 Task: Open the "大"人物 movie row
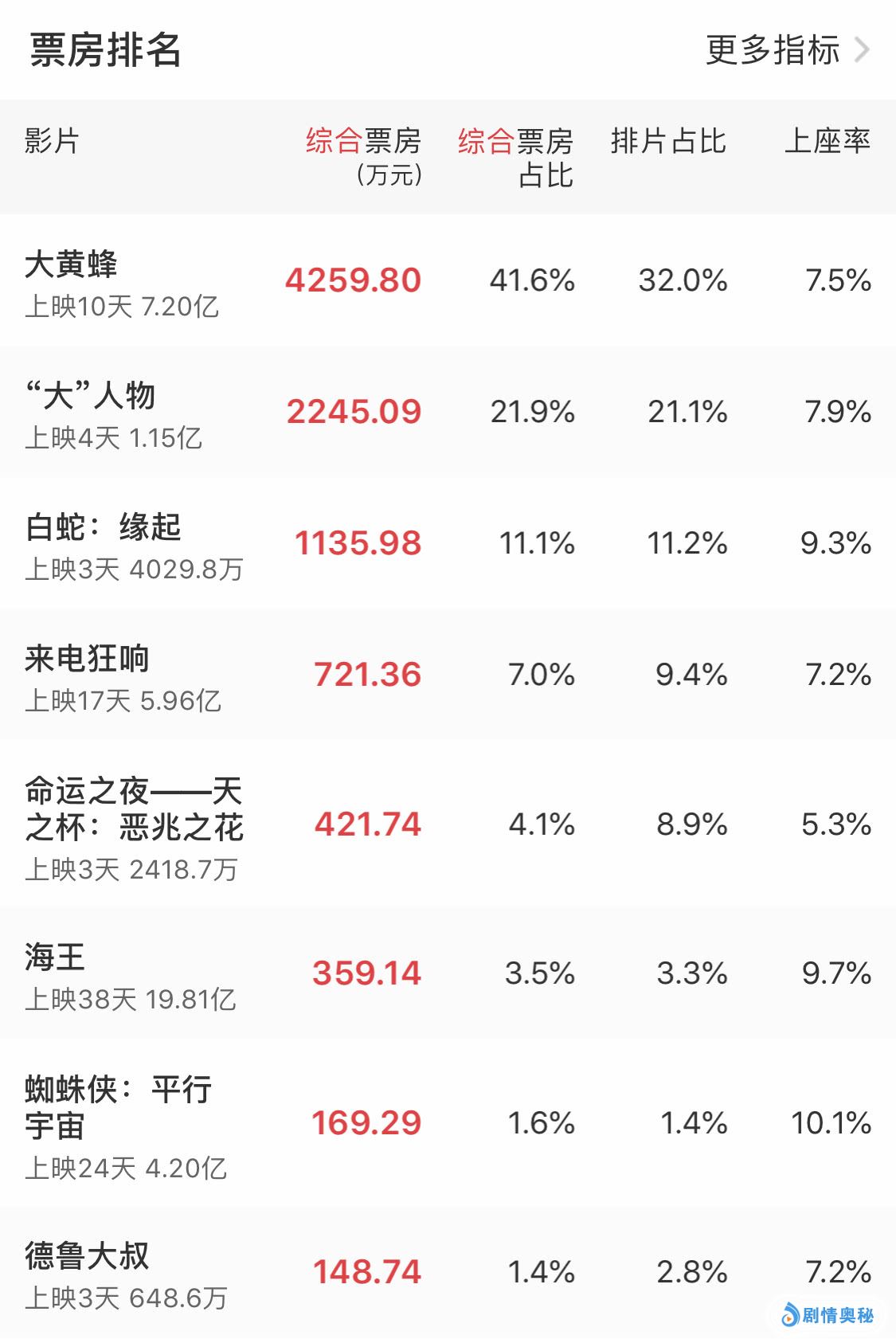click(448, 412)
